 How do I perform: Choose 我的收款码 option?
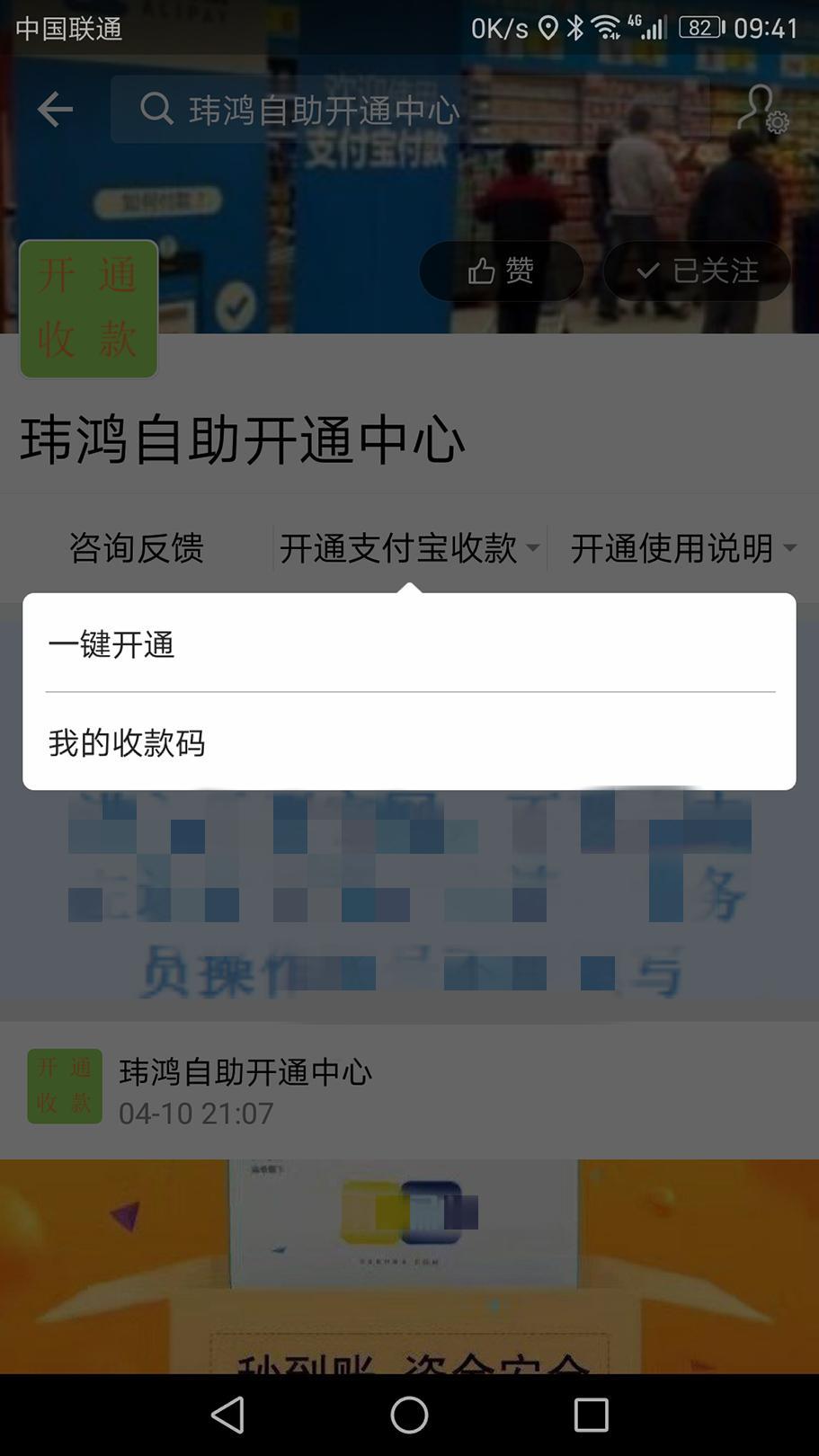pos(409,742)
